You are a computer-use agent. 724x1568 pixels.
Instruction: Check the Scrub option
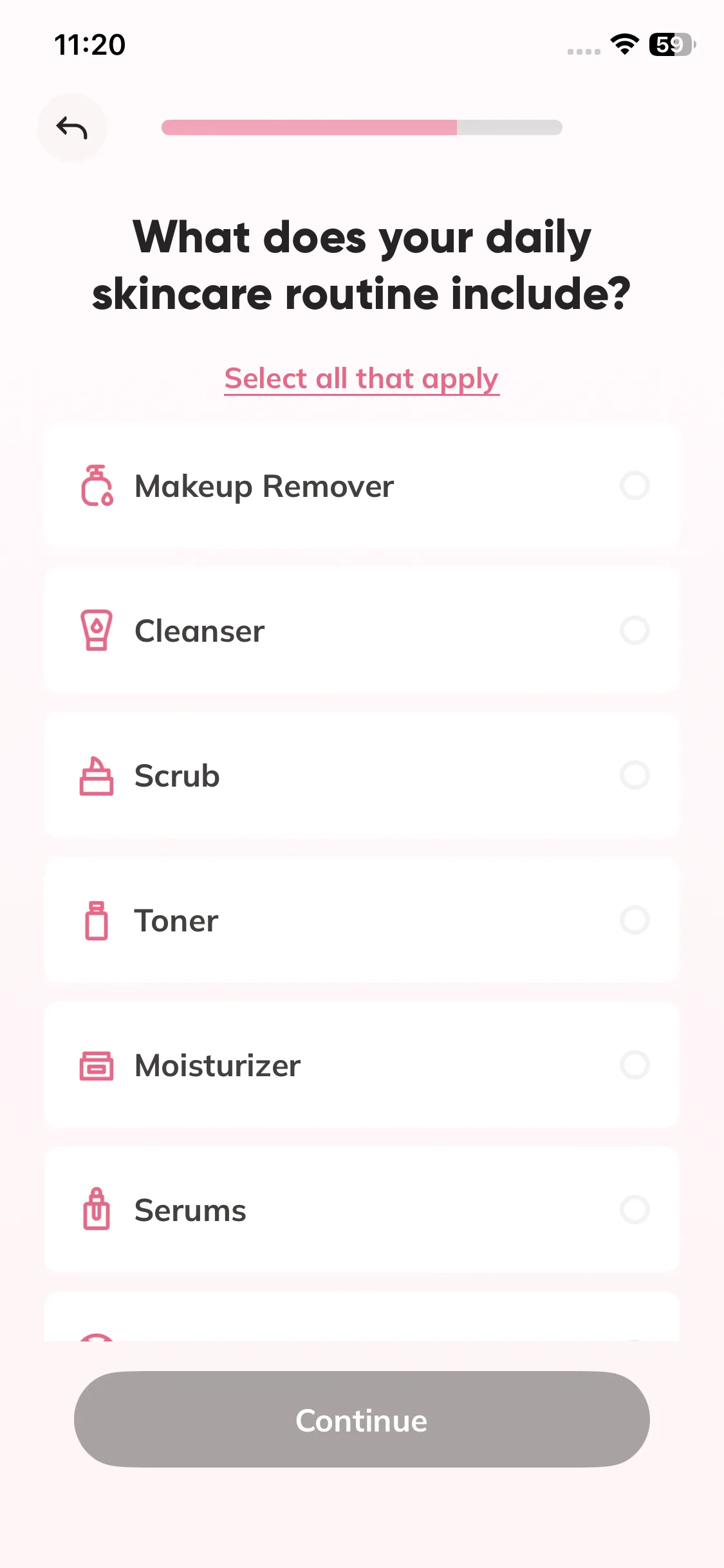(x=362, y=776)
